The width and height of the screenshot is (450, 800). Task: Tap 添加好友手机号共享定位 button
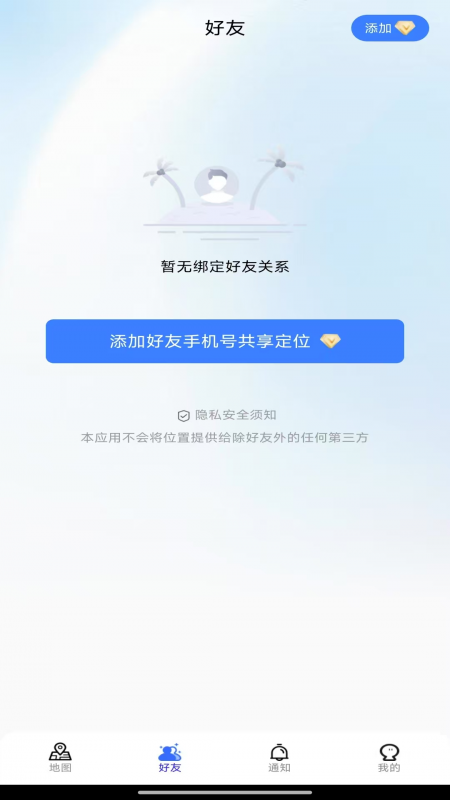pyautogui.click(x=225, y=341)
